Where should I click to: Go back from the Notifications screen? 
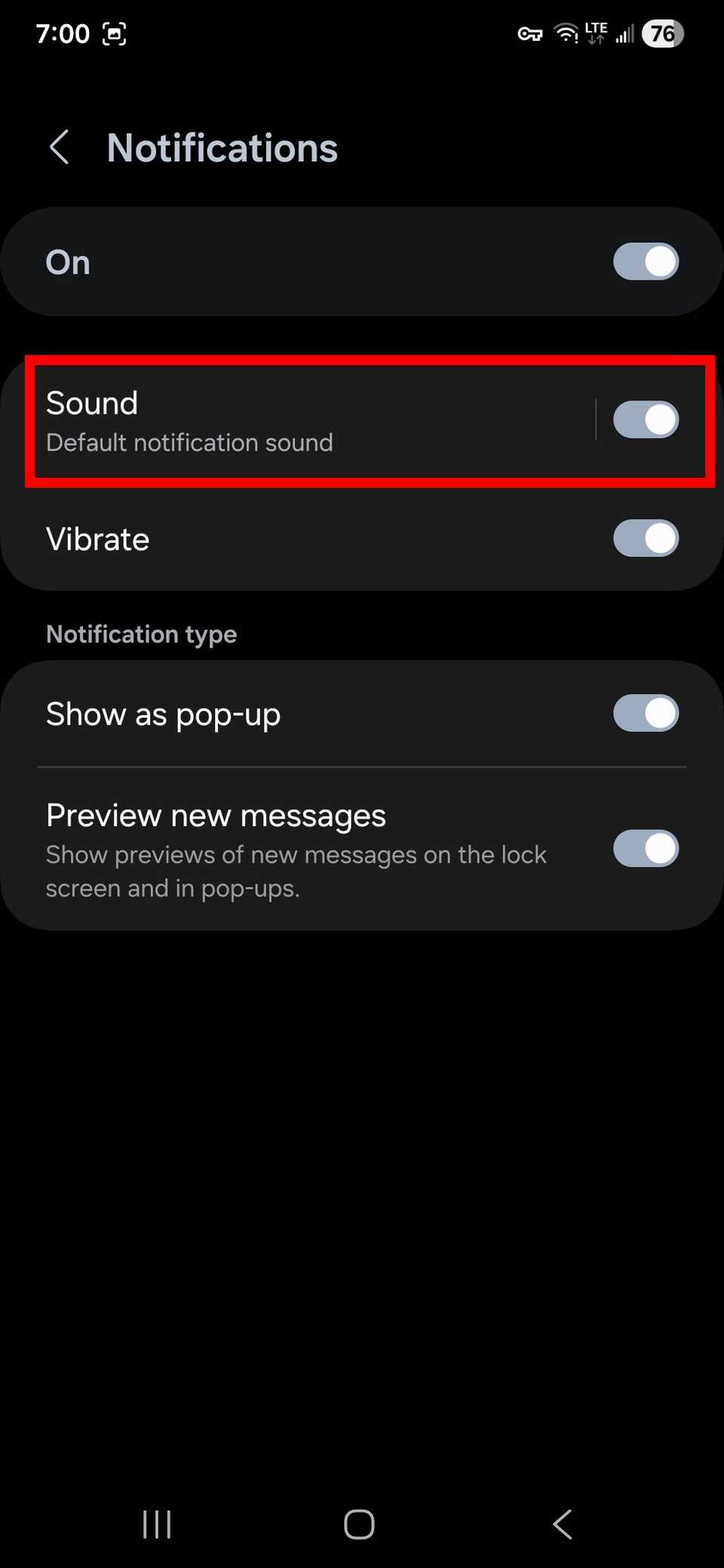60,147
